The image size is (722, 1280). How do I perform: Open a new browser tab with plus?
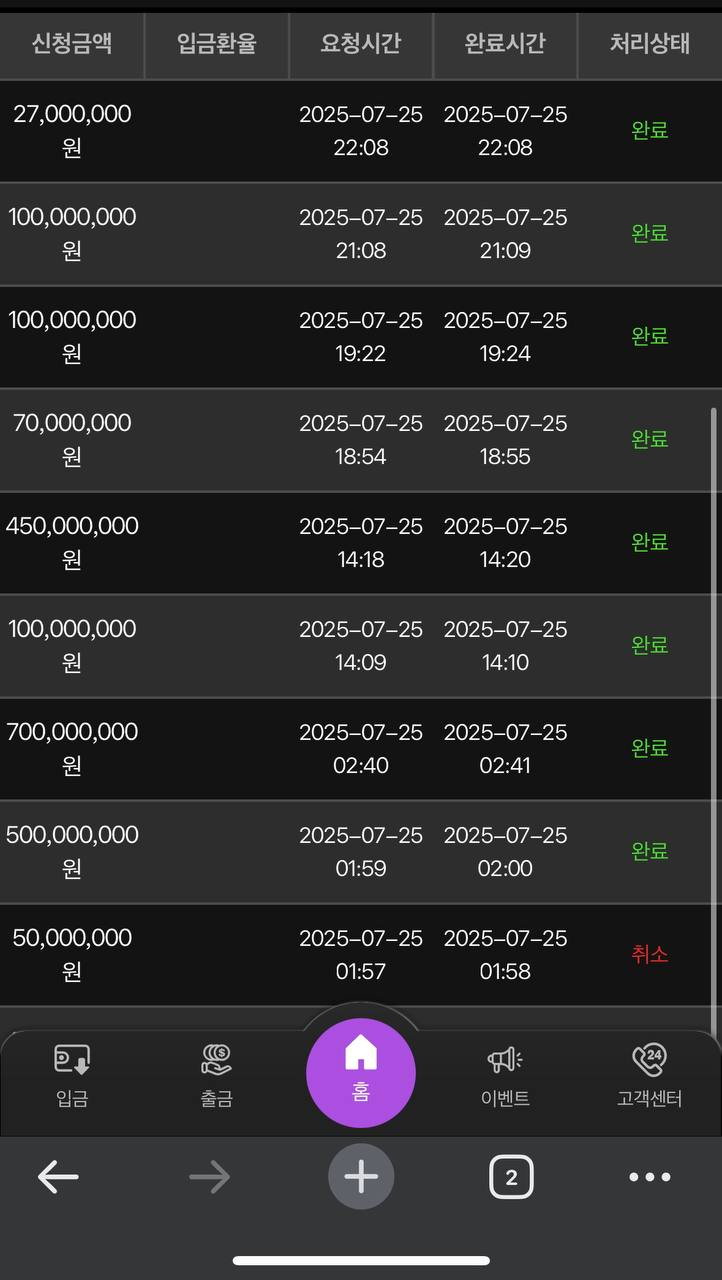[361, 1177]
